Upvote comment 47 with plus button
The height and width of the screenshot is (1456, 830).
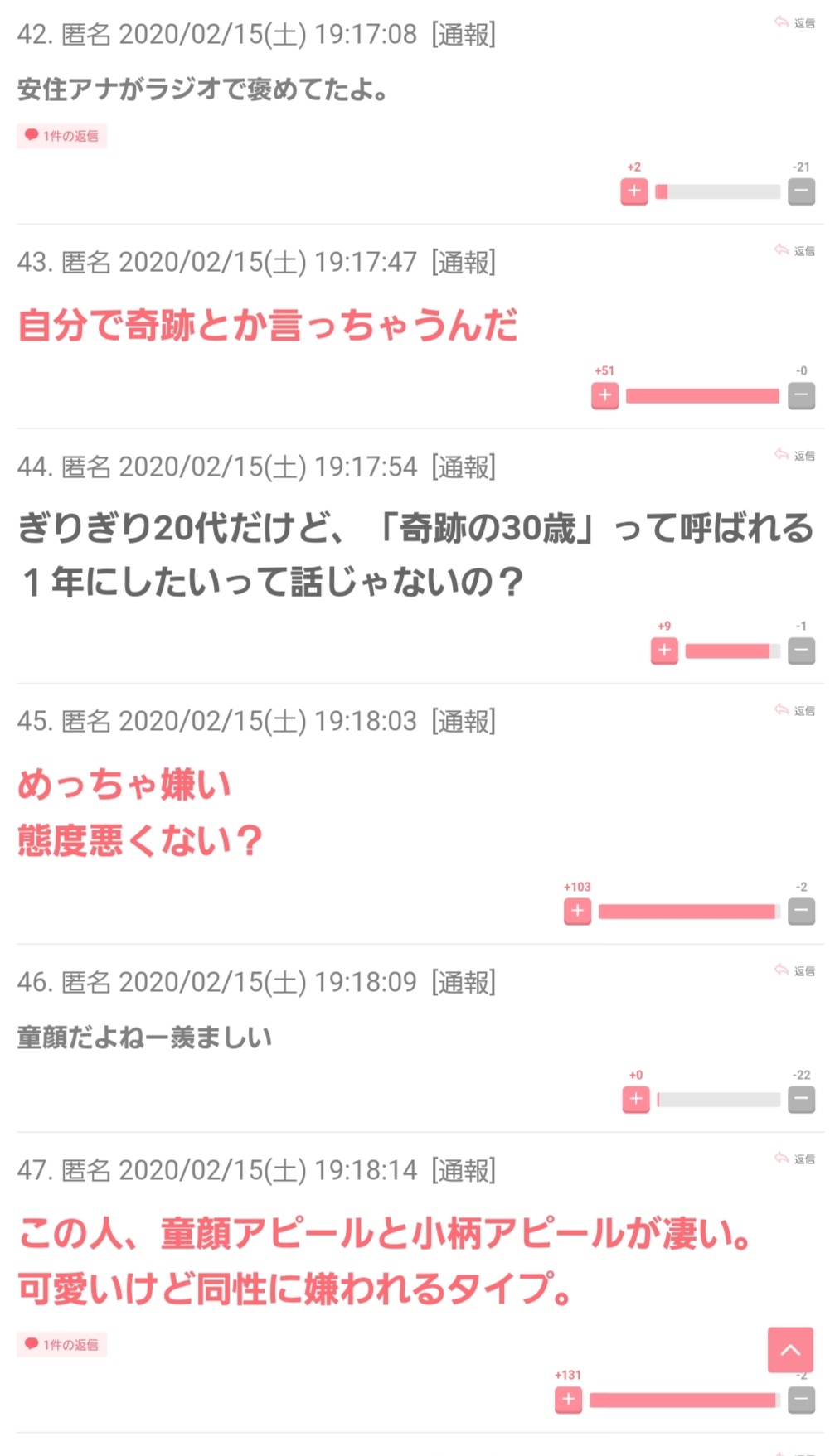(569, 1400)
